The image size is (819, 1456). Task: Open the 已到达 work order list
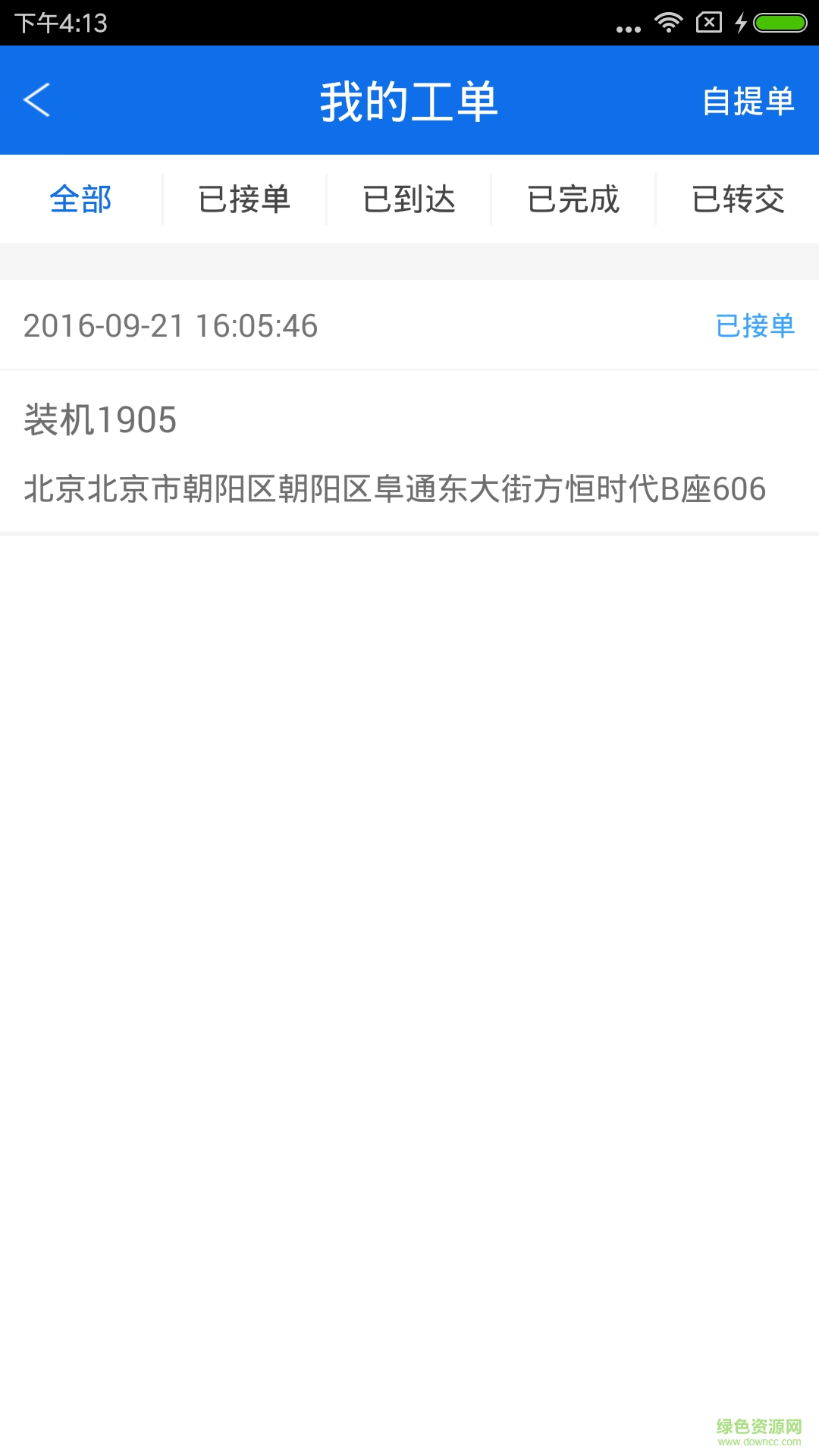click(x=409, y=199)
